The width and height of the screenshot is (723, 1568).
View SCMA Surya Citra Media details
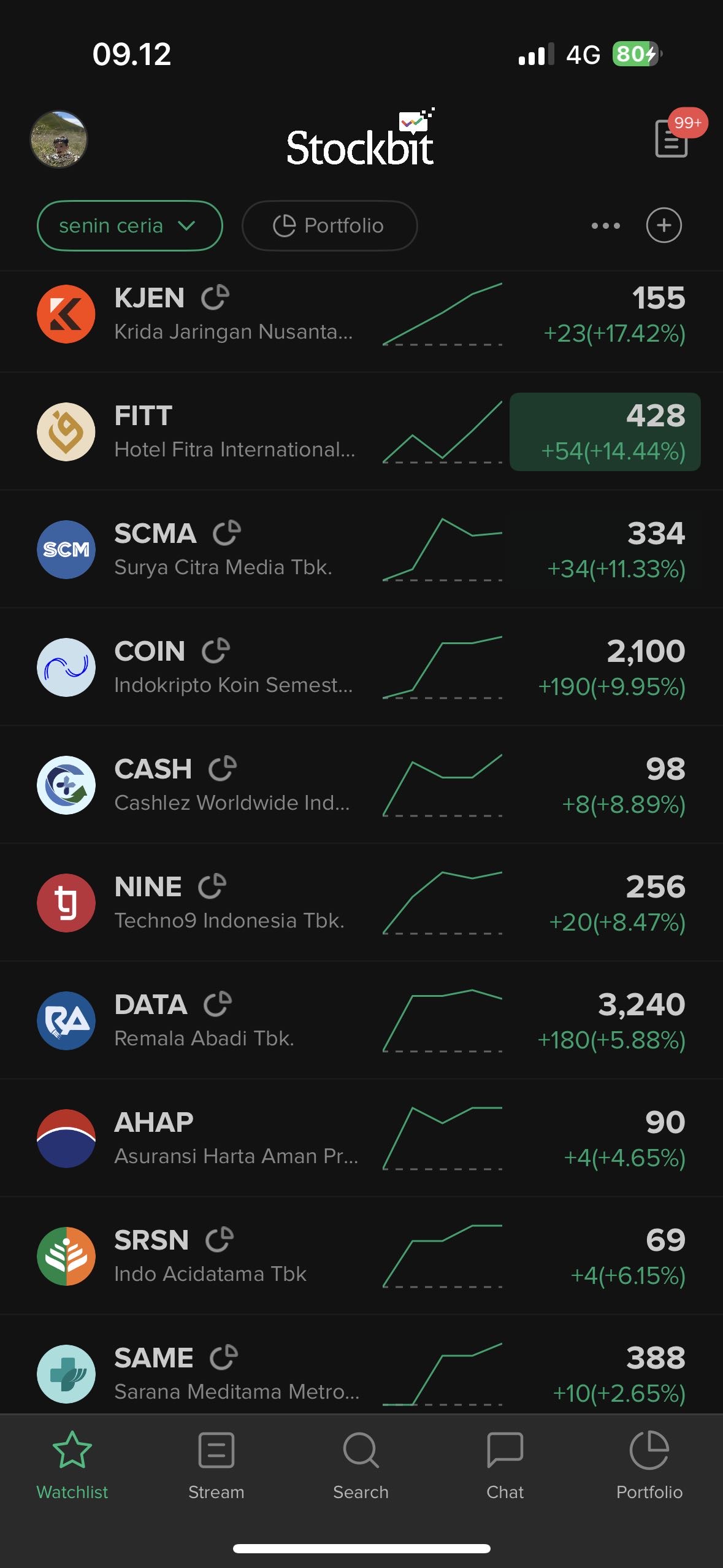(361, 550)
